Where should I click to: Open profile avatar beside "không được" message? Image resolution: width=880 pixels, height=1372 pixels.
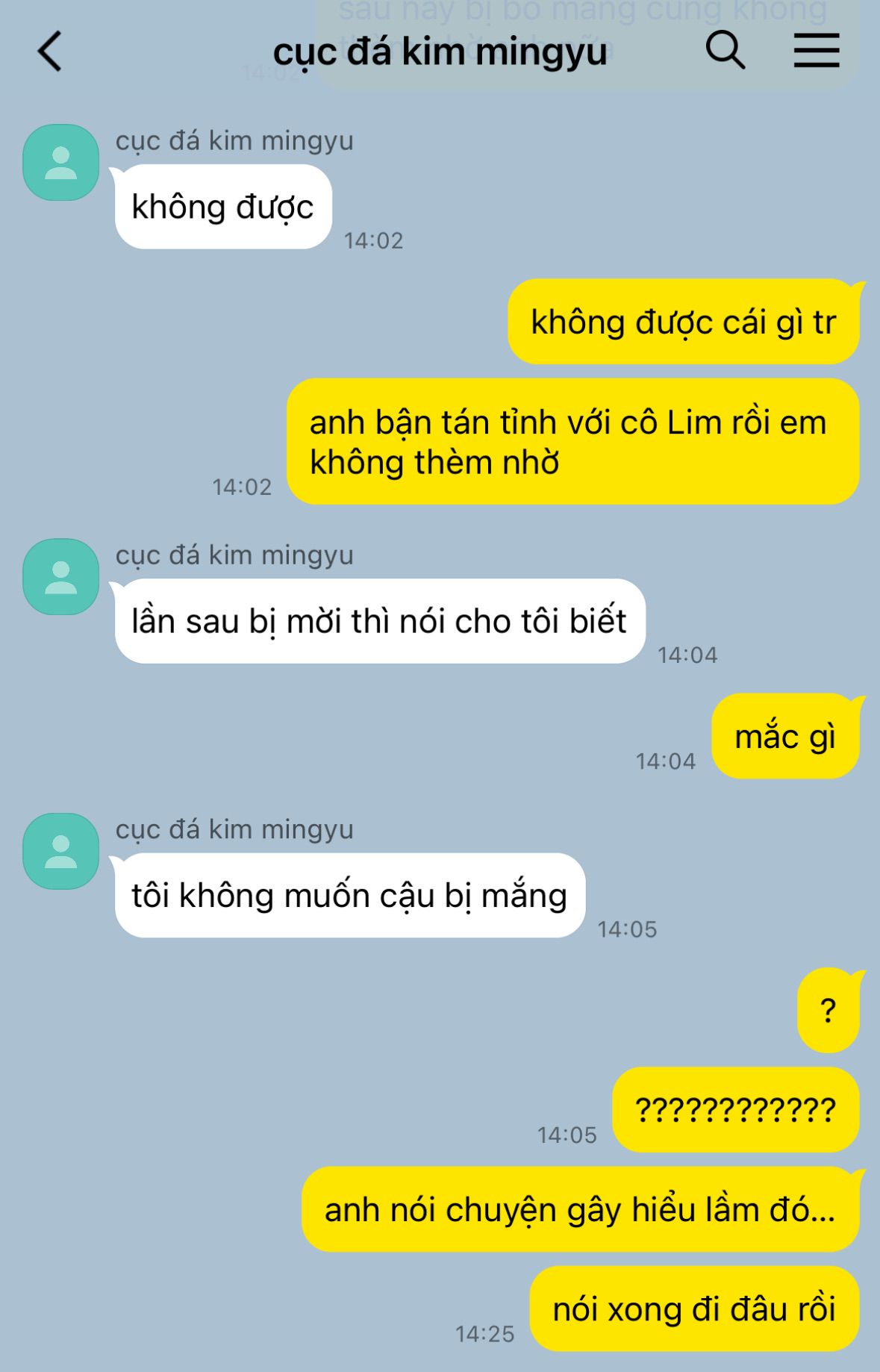[61, 163]
